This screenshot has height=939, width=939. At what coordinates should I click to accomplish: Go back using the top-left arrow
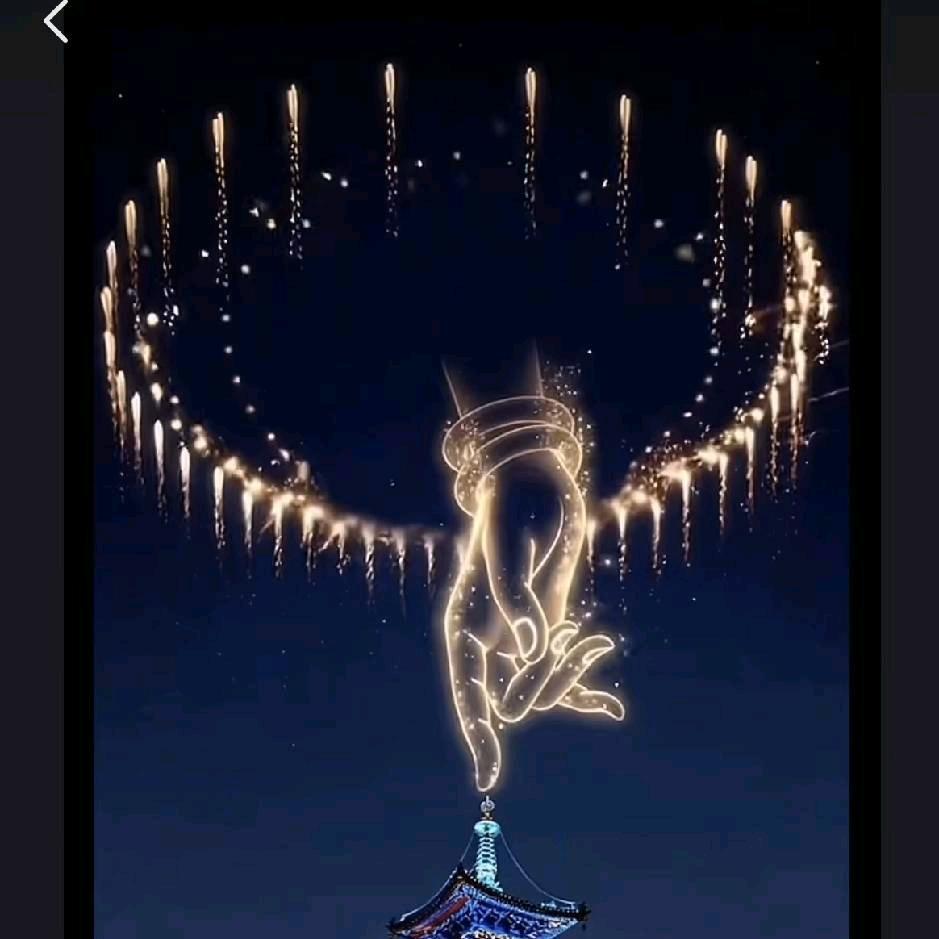[56, 21]
